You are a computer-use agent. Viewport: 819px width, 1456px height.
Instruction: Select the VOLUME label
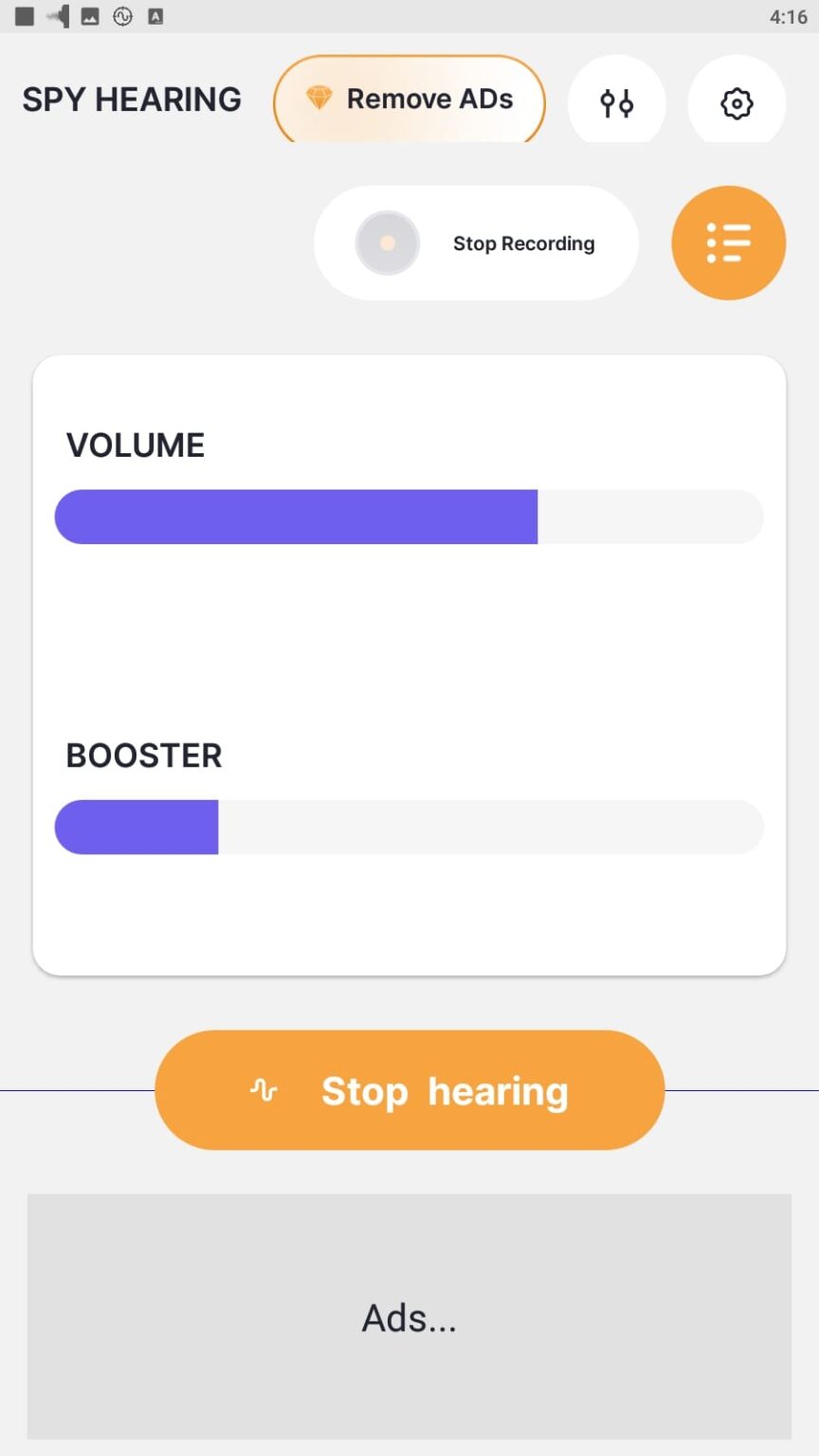click(135, 445)
